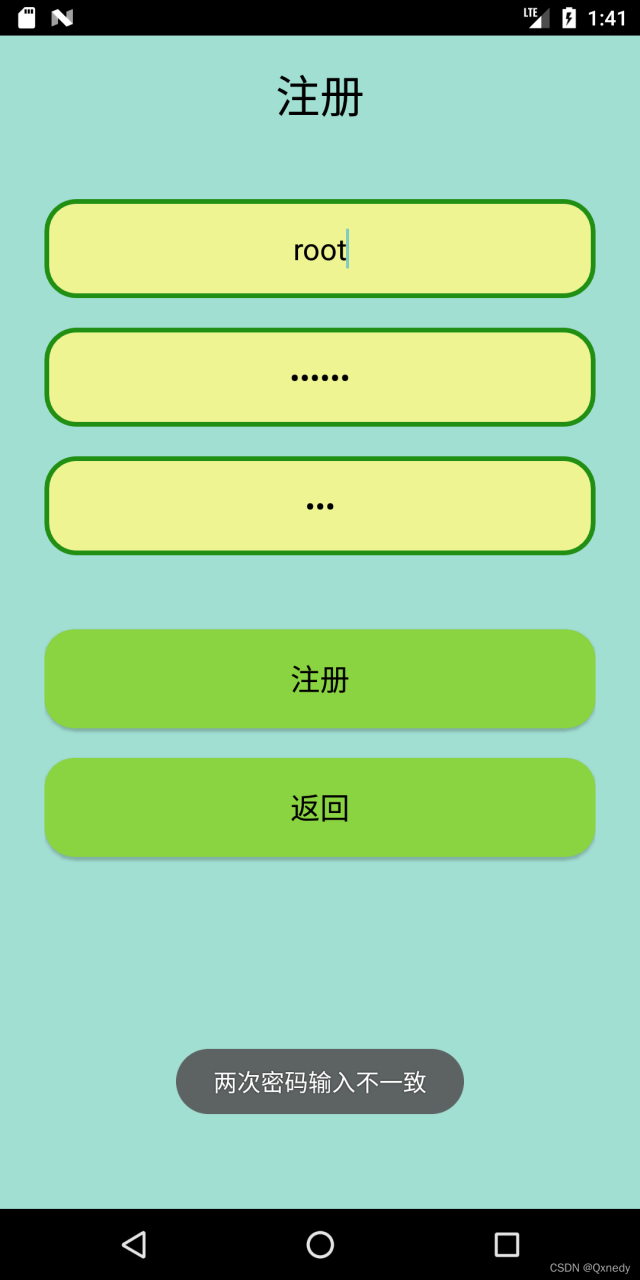Viewport: 640px width, 1280px height.
Task: Submit with the green 注册 button
Action: (320, 679)
